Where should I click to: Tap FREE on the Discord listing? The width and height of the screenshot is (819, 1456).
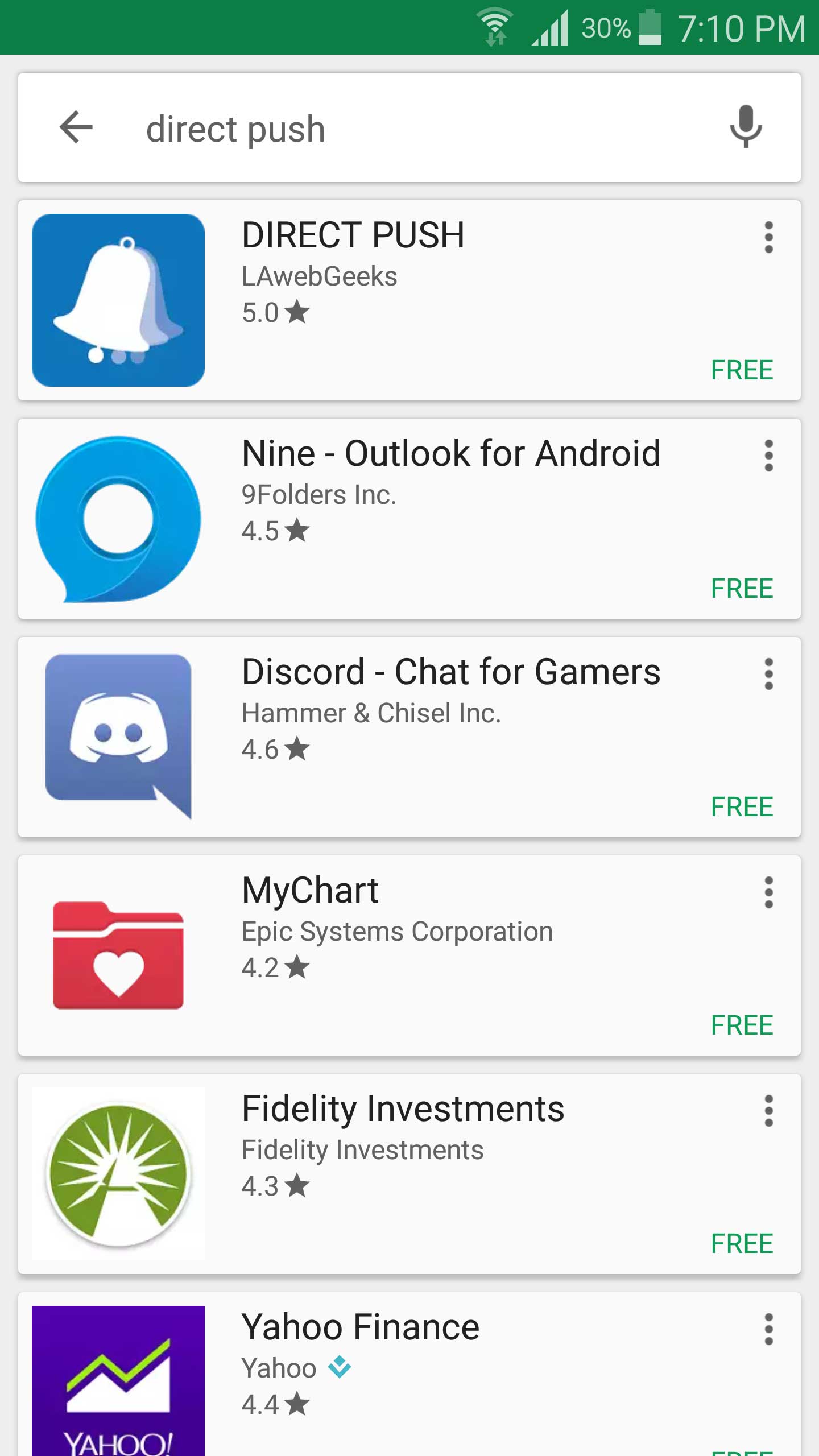click(742, 806)
